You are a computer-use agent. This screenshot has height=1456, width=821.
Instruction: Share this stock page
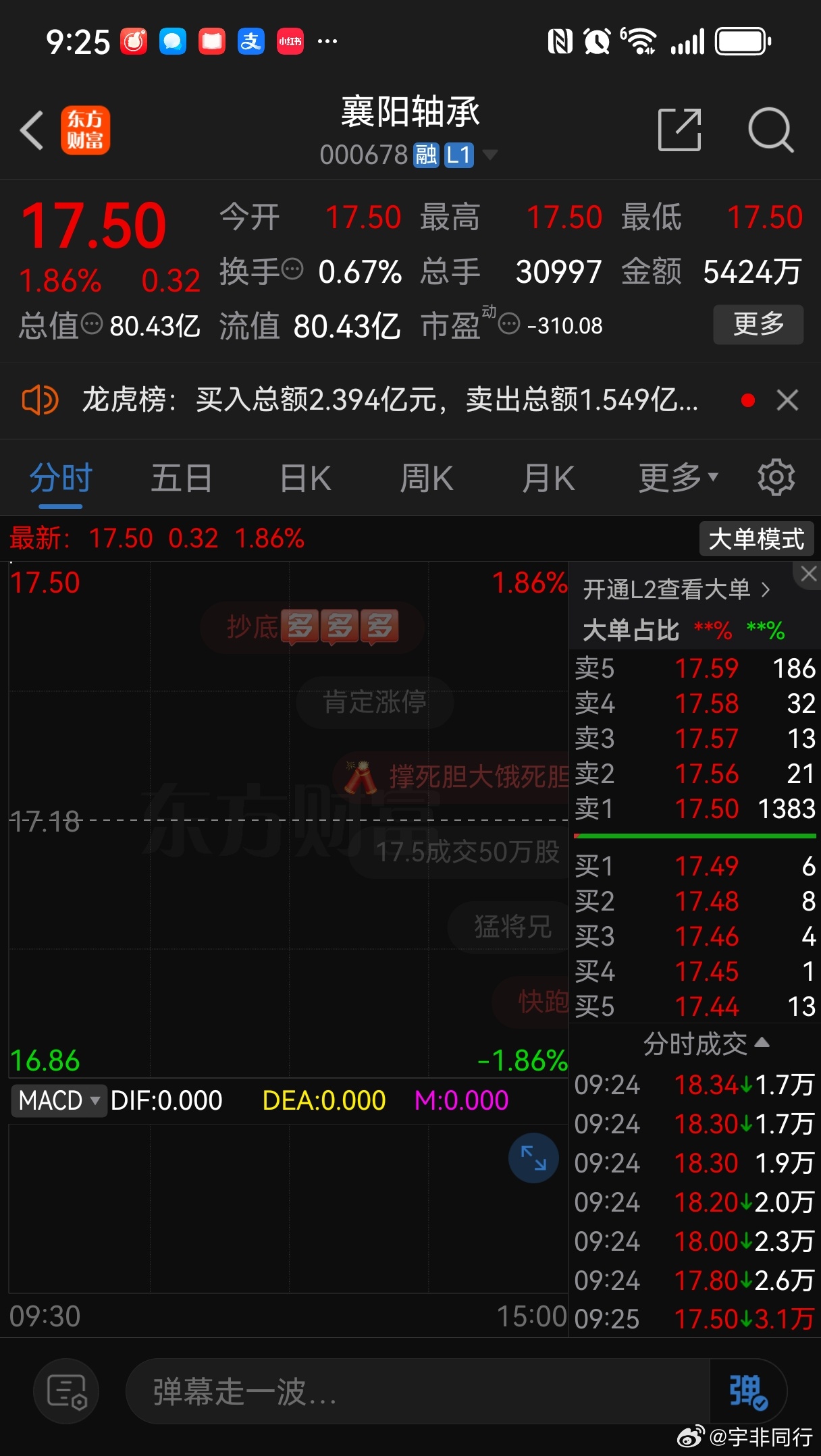[x=680, y=129]
